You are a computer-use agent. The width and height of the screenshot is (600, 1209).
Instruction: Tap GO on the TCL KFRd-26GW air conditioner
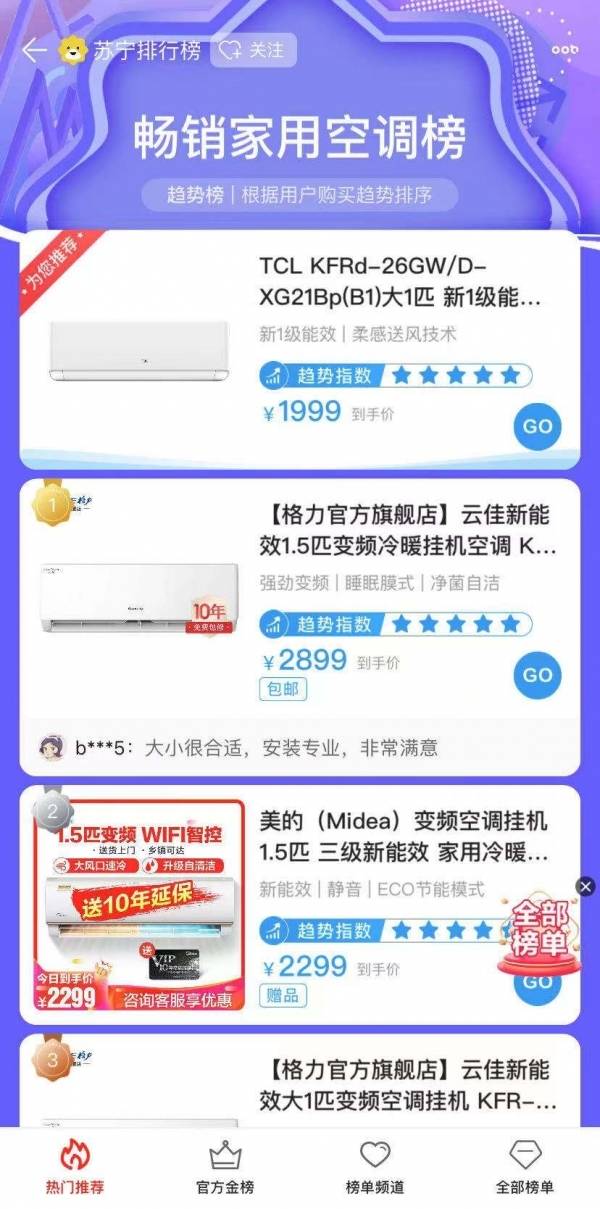click(537, 426)
